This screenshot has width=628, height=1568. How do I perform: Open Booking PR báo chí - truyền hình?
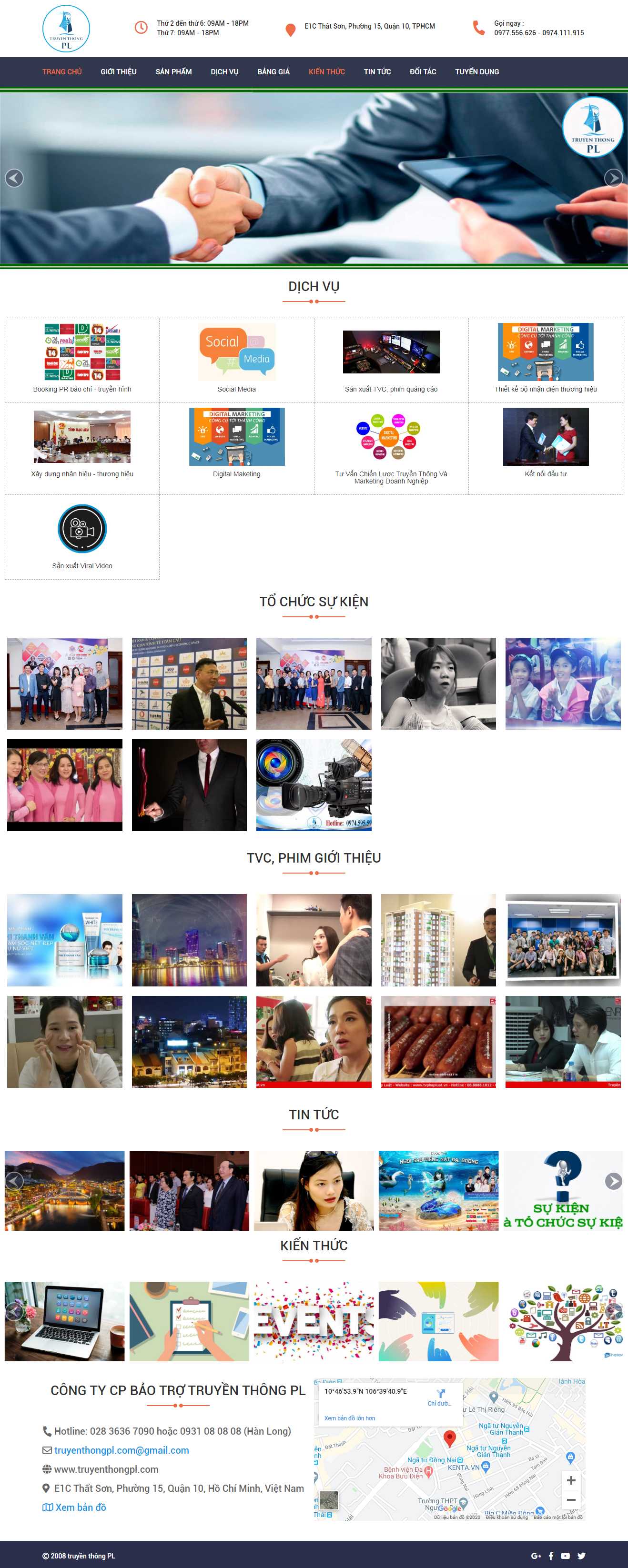click(82, 359)
